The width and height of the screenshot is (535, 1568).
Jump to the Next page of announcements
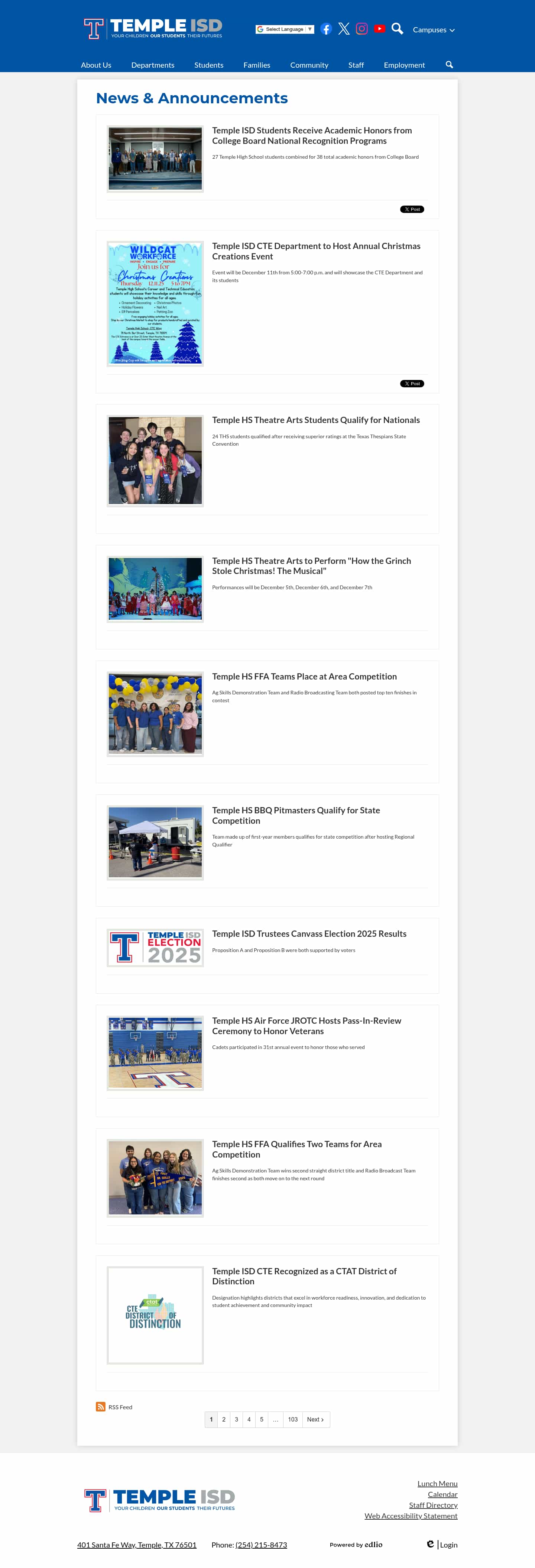pos(315,1419)
